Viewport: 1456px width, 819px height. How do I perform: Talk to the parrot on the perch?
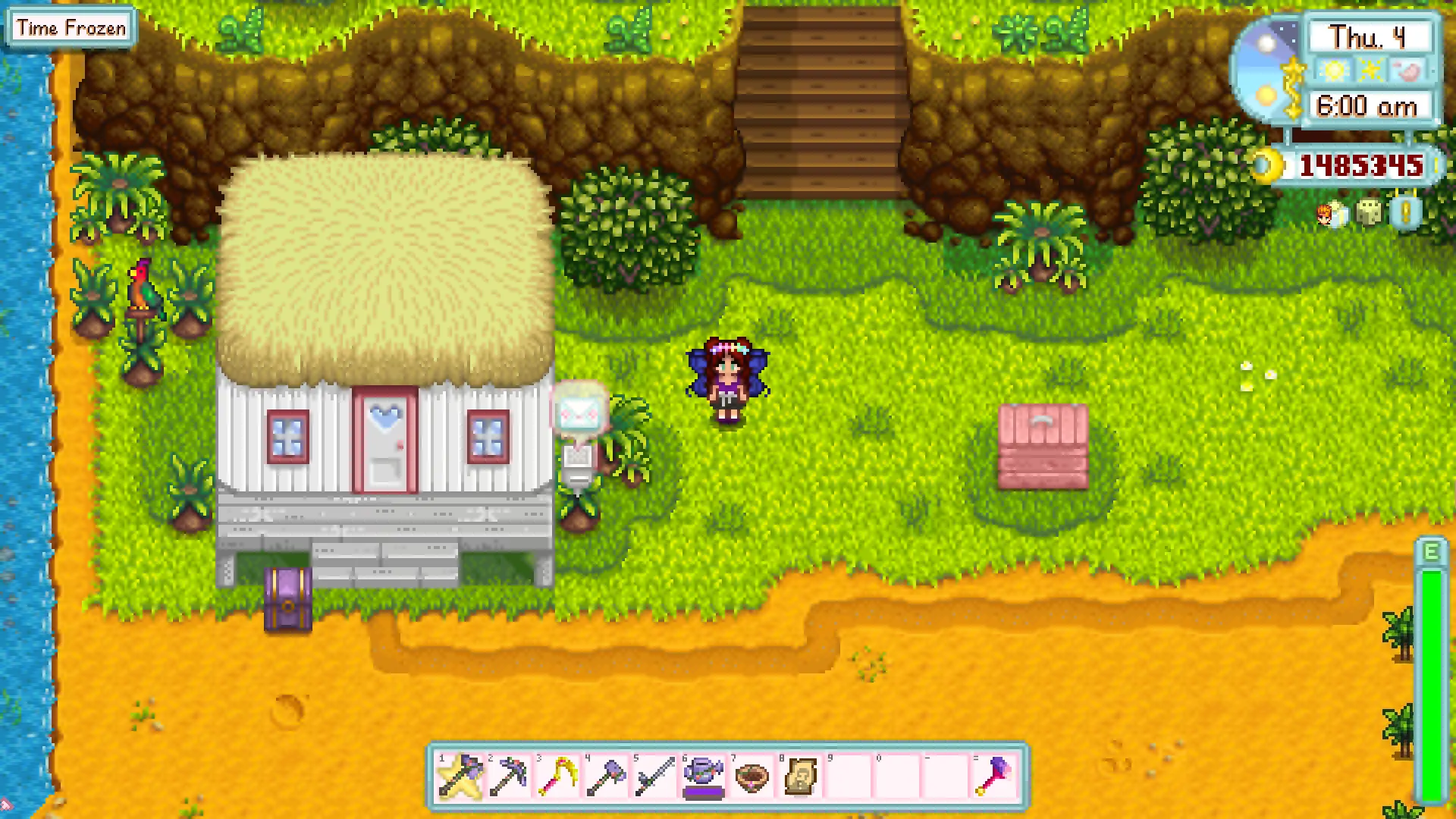coord(143,287)
